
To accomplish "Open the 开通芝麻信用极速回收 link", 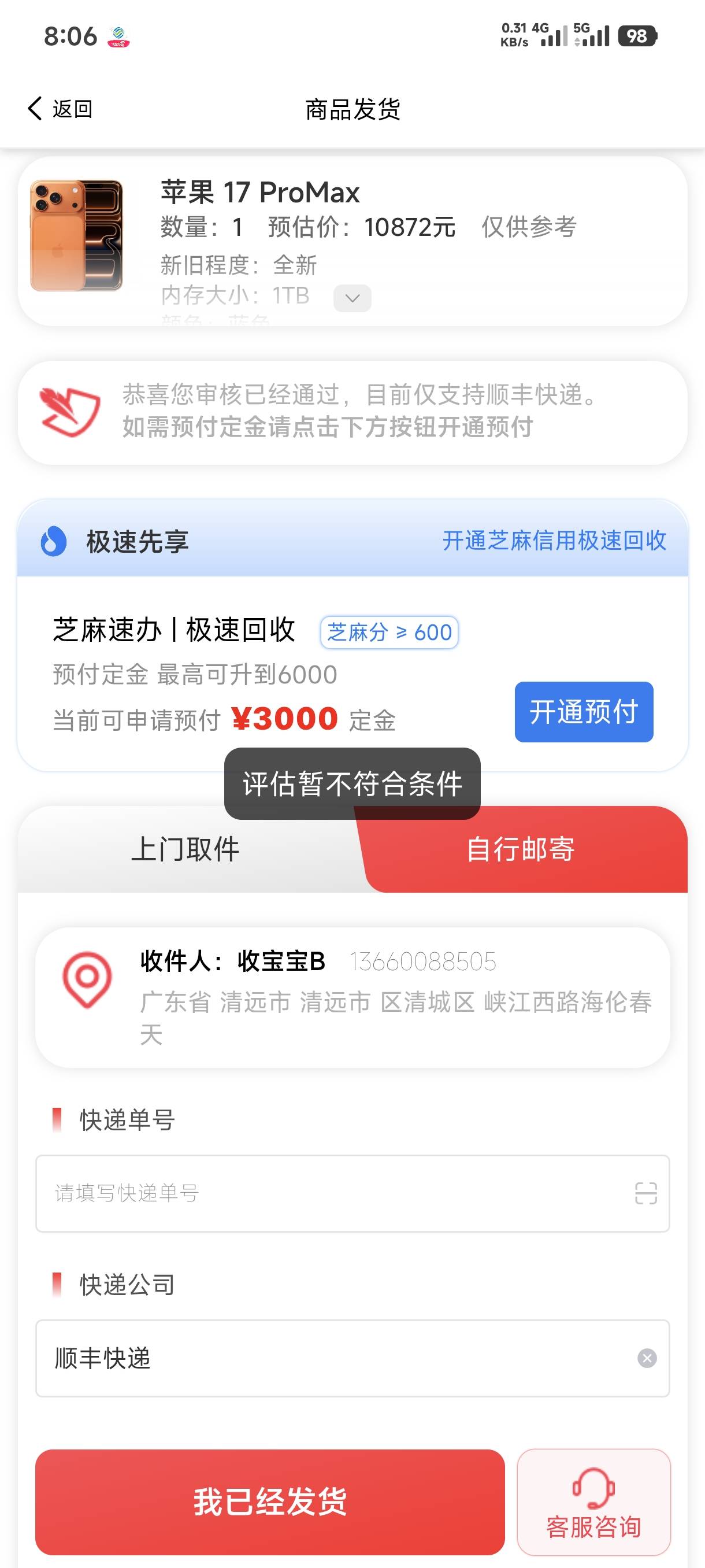I will click(x=554, y=541).
